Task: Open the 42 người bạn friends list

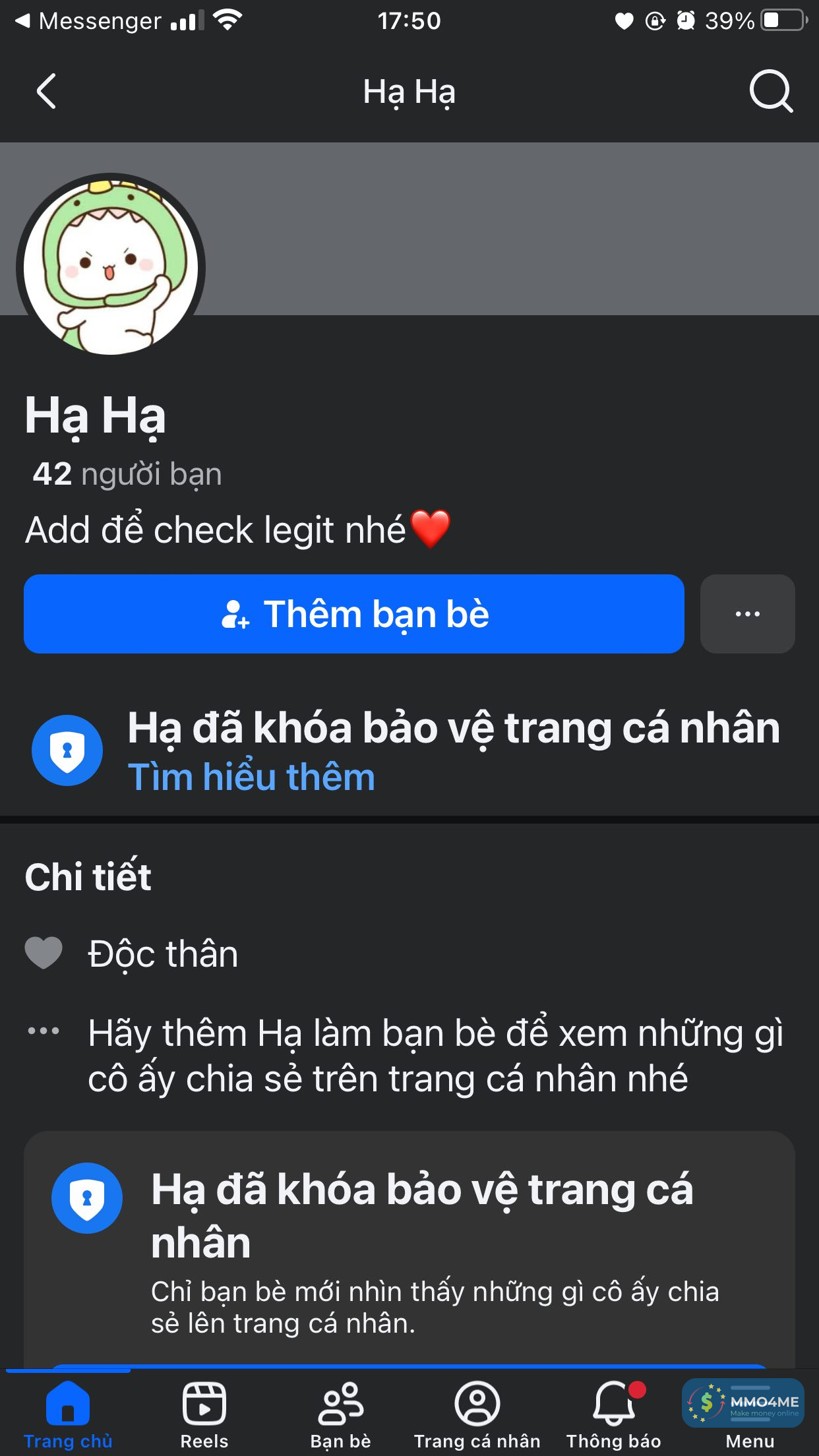Action: [x=127, y=474]
